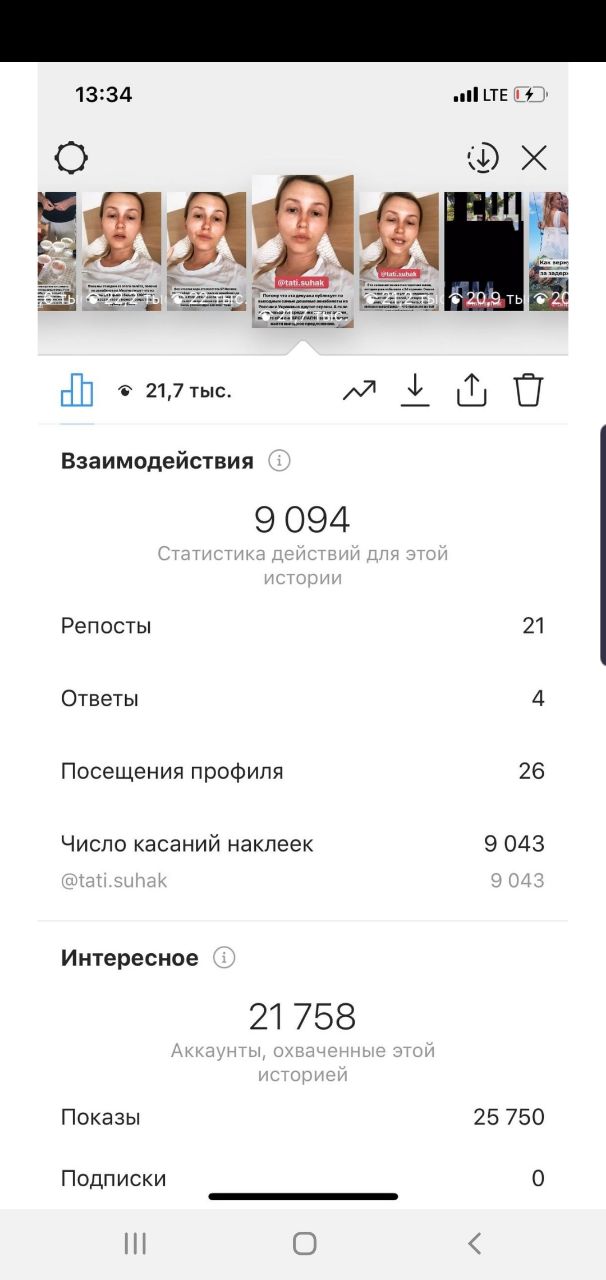Tap the save story download circle icon
This screenshot has width=606, height=1280.
pyautogui.click(x=483, y=157)
